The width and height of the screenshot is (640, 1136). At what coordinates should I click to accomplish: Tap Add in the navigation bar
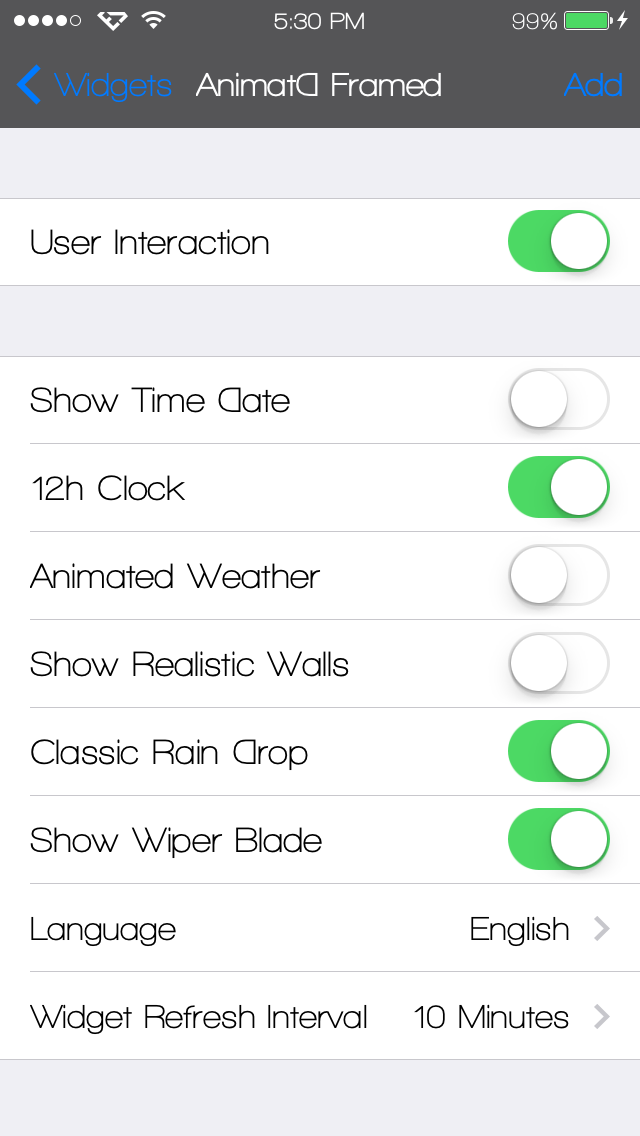(592, 86)
